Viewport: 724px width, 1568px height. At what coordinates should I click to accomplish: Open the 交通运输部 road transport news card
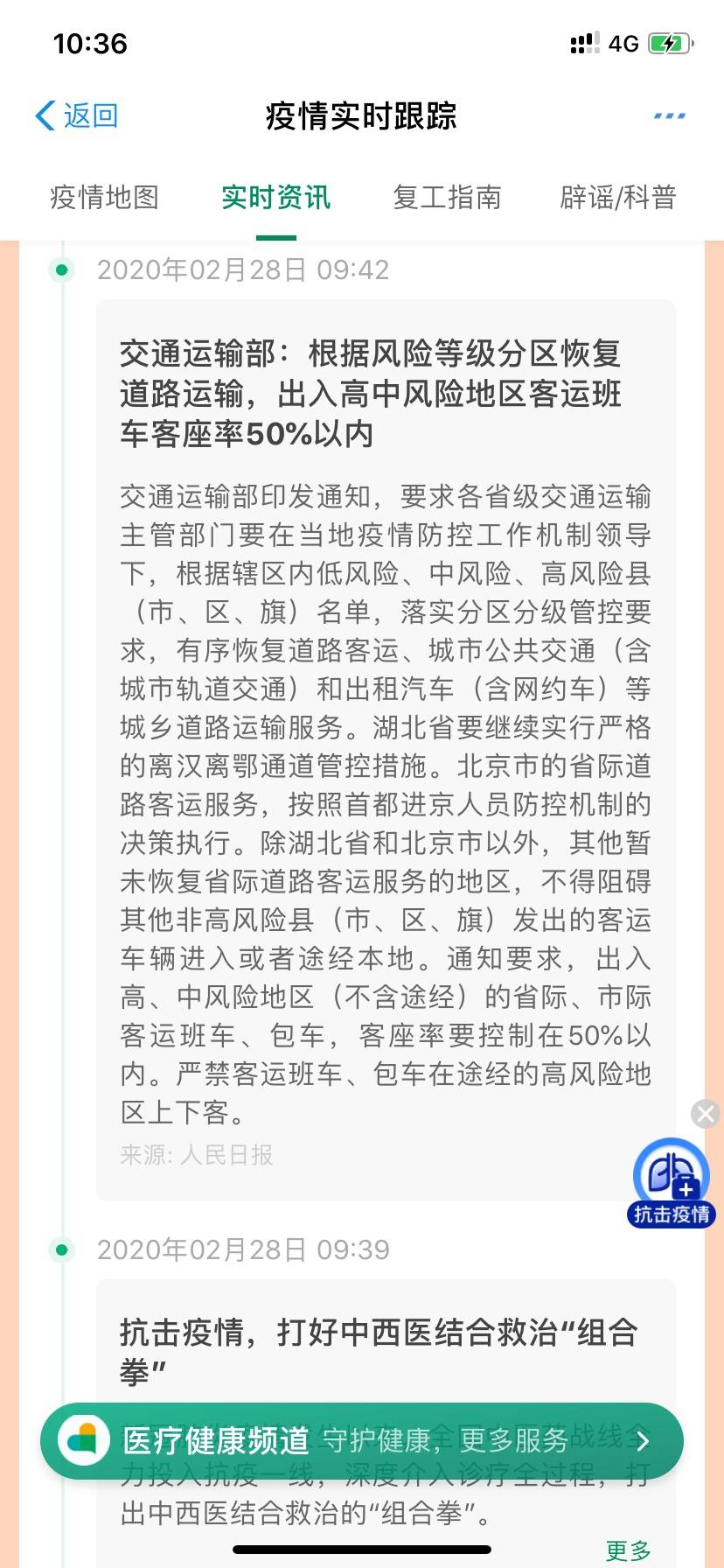point(386,750)
